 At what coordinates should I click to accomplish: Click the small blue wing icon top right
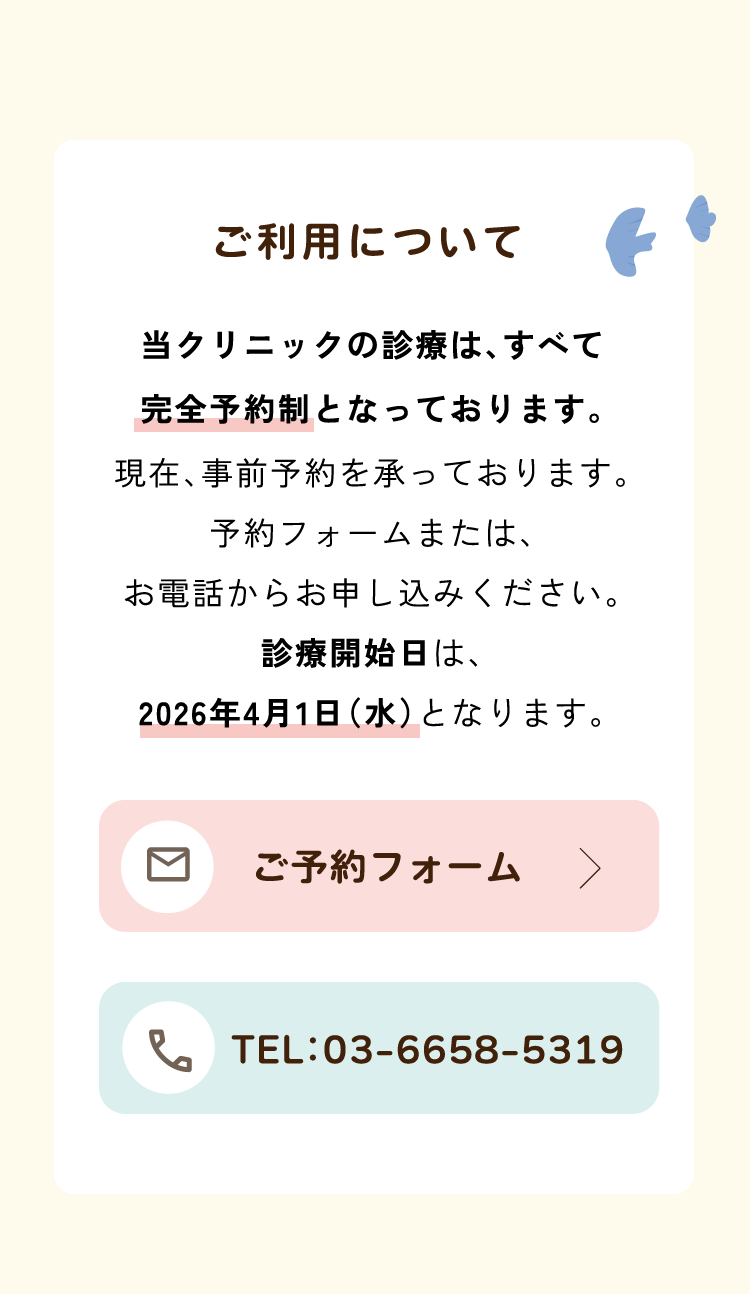pyautogui.click(x=703, y=220)
